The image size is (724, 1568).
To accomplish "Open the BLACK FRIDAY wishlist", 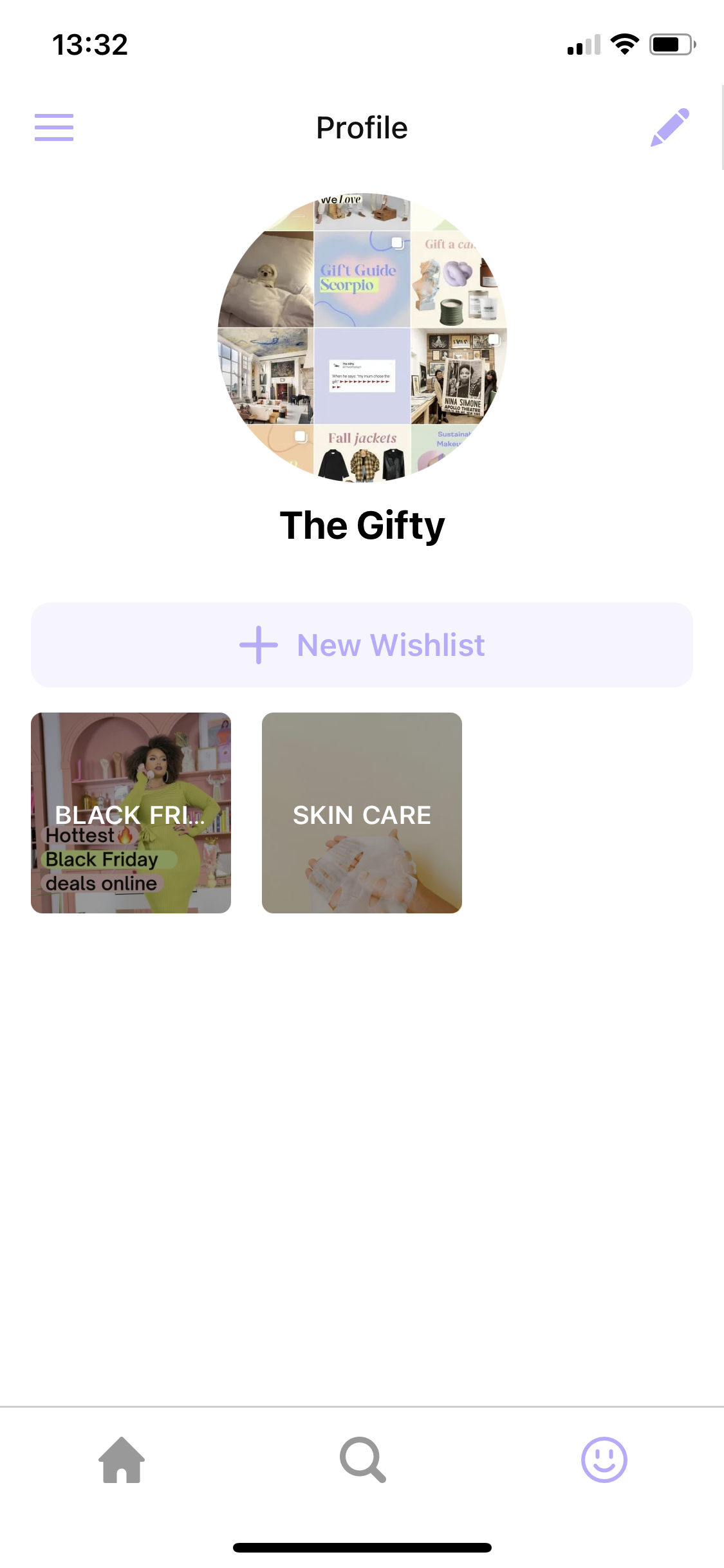I will [131, 812].
